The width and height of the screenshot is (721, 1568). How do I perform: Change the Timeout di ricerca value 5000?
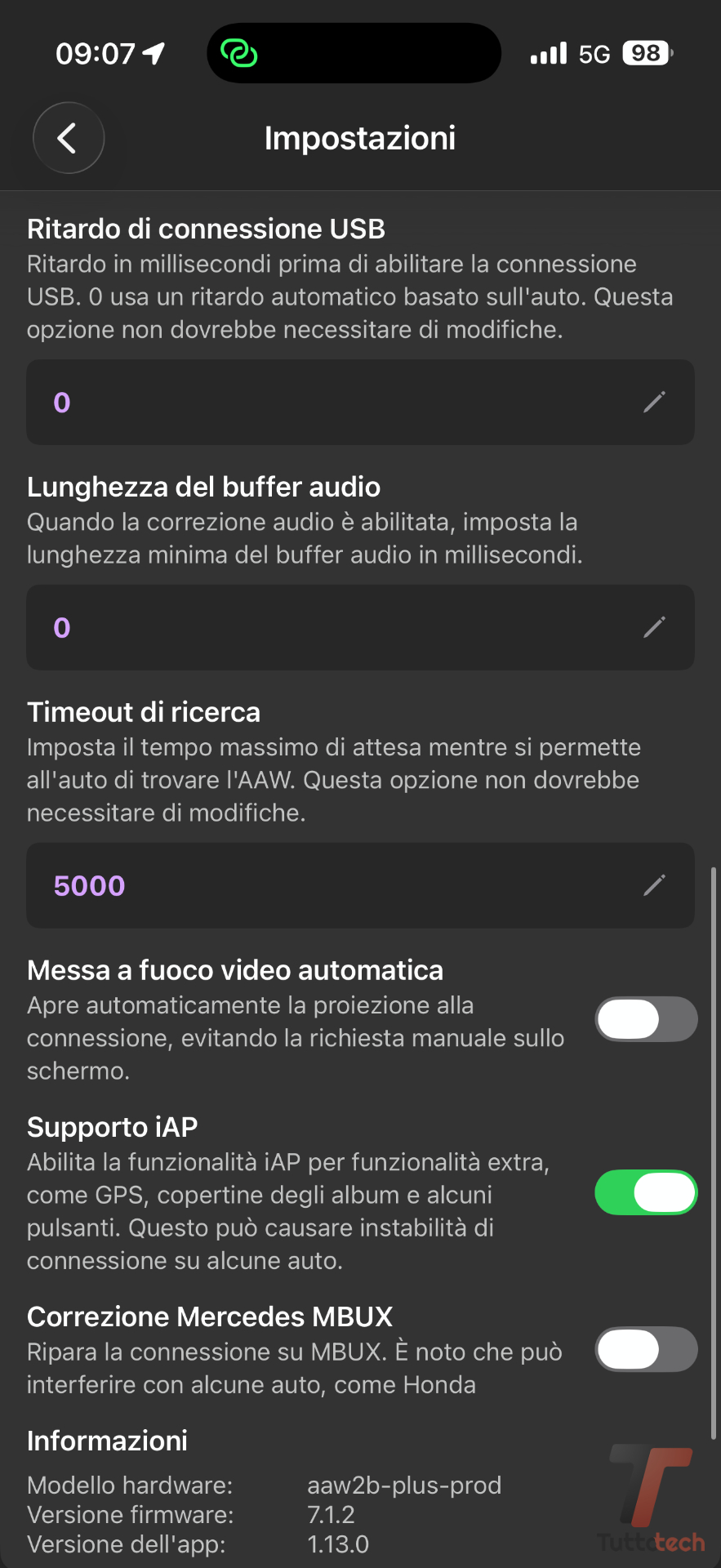coord(654,885)
